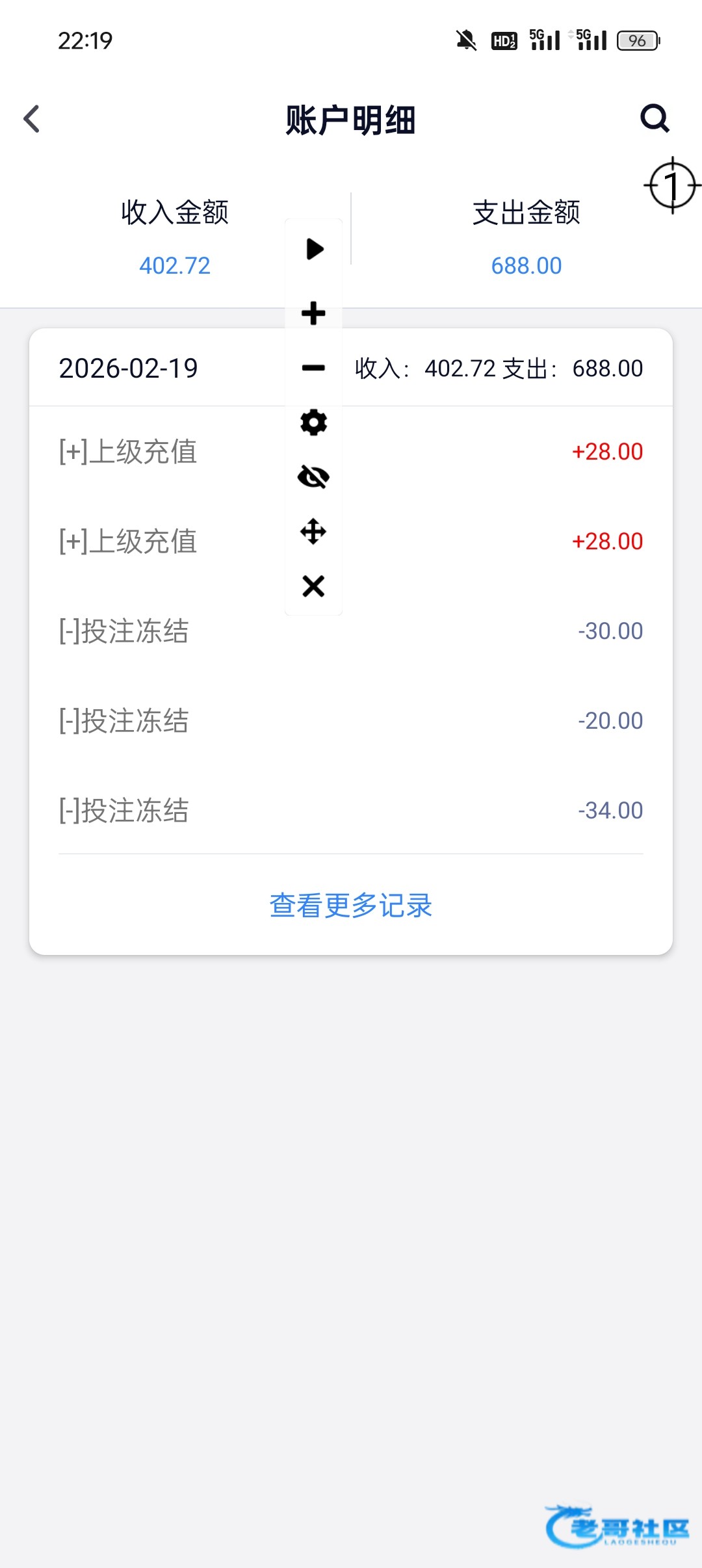This screenshot has height=1568, width=702.
Task: Open the floating toolbar's gear settings
Action: click(313, 423)
